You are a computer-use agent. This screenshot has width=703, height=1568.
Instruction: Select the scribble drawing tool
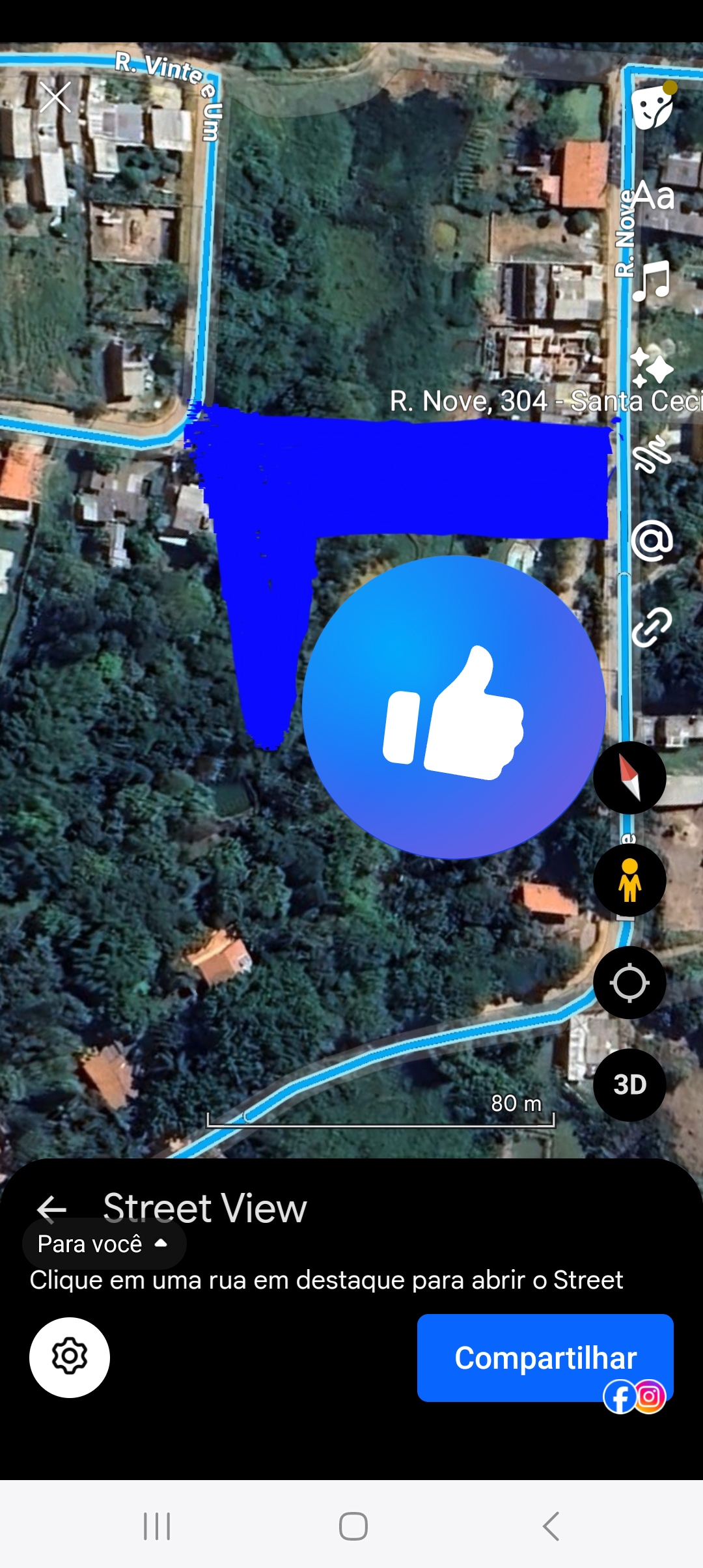pos(652,453)
